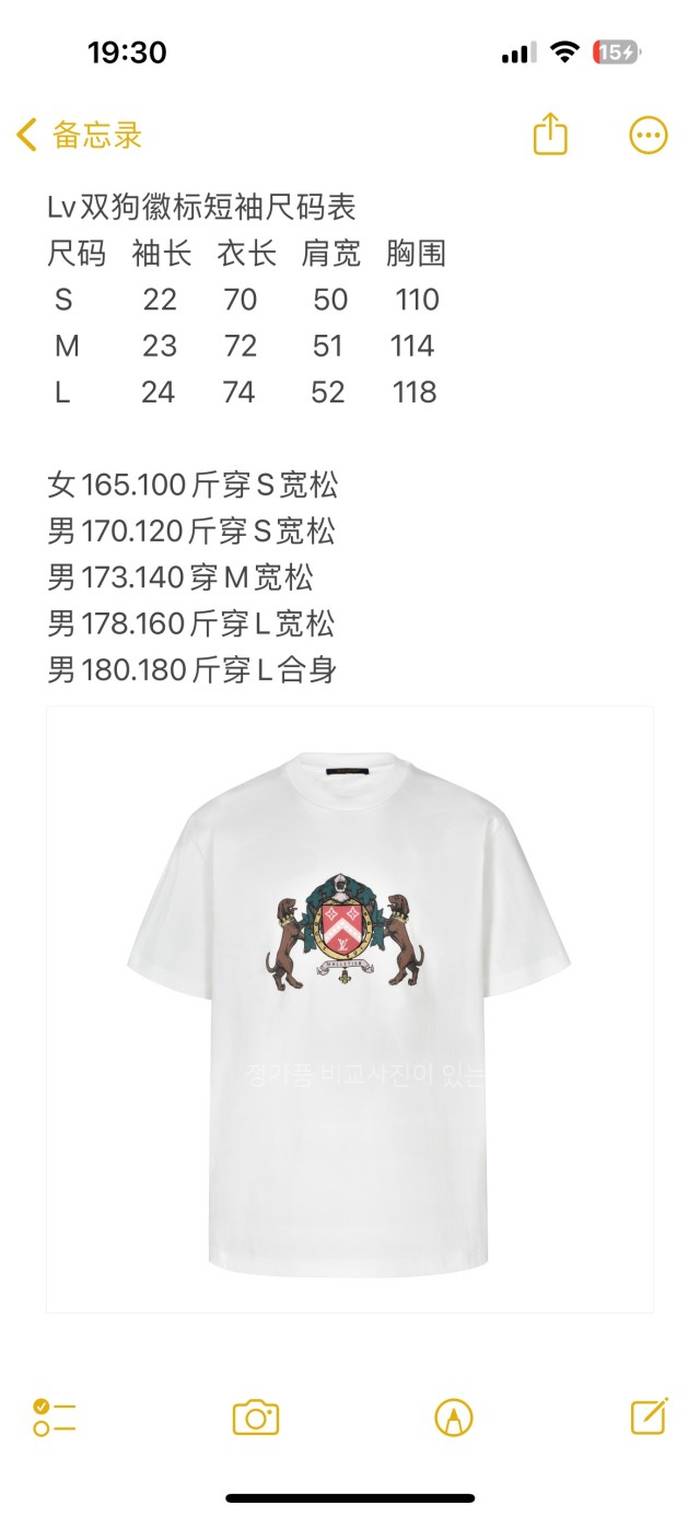This screenshot has height=1517, width=700.
Task: Open the more options menu
Action: point(648,135)
